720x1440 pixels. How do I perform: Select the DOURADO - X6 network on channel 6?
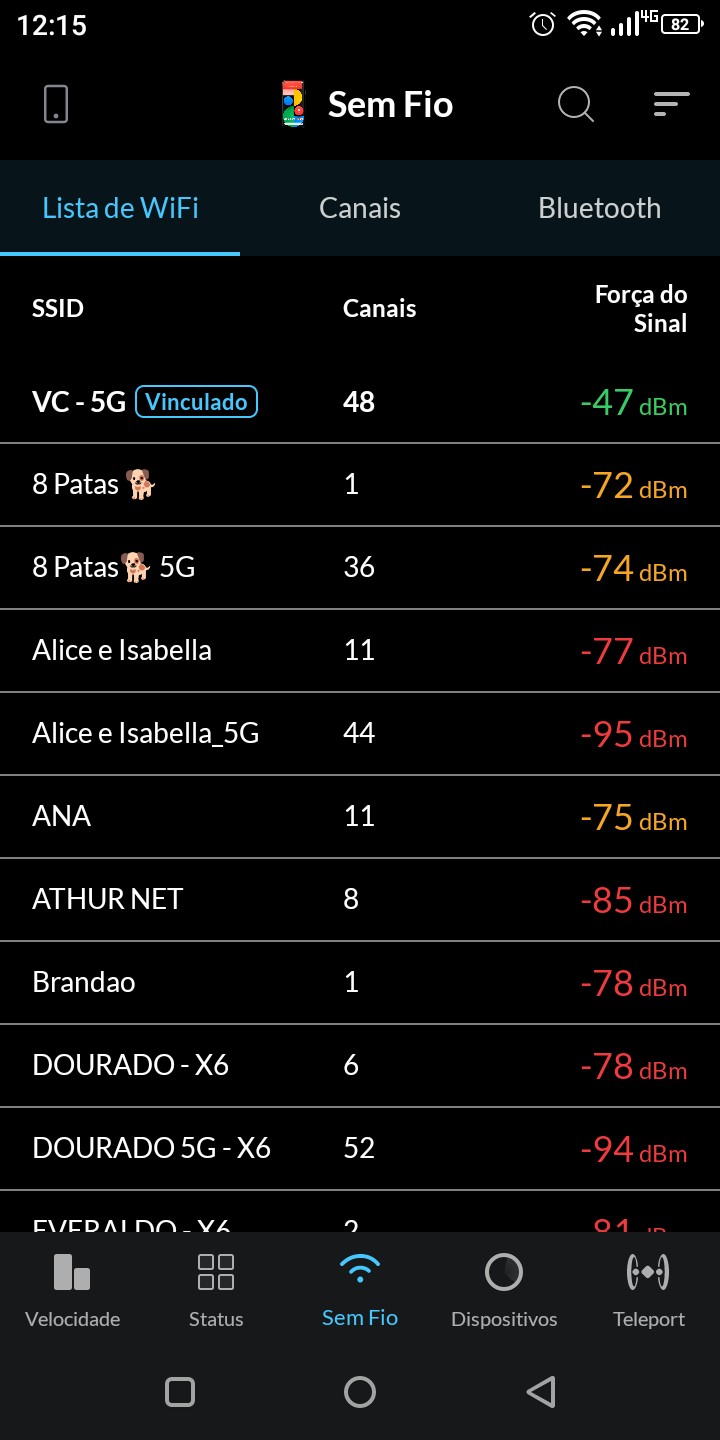click(360, 1066)
